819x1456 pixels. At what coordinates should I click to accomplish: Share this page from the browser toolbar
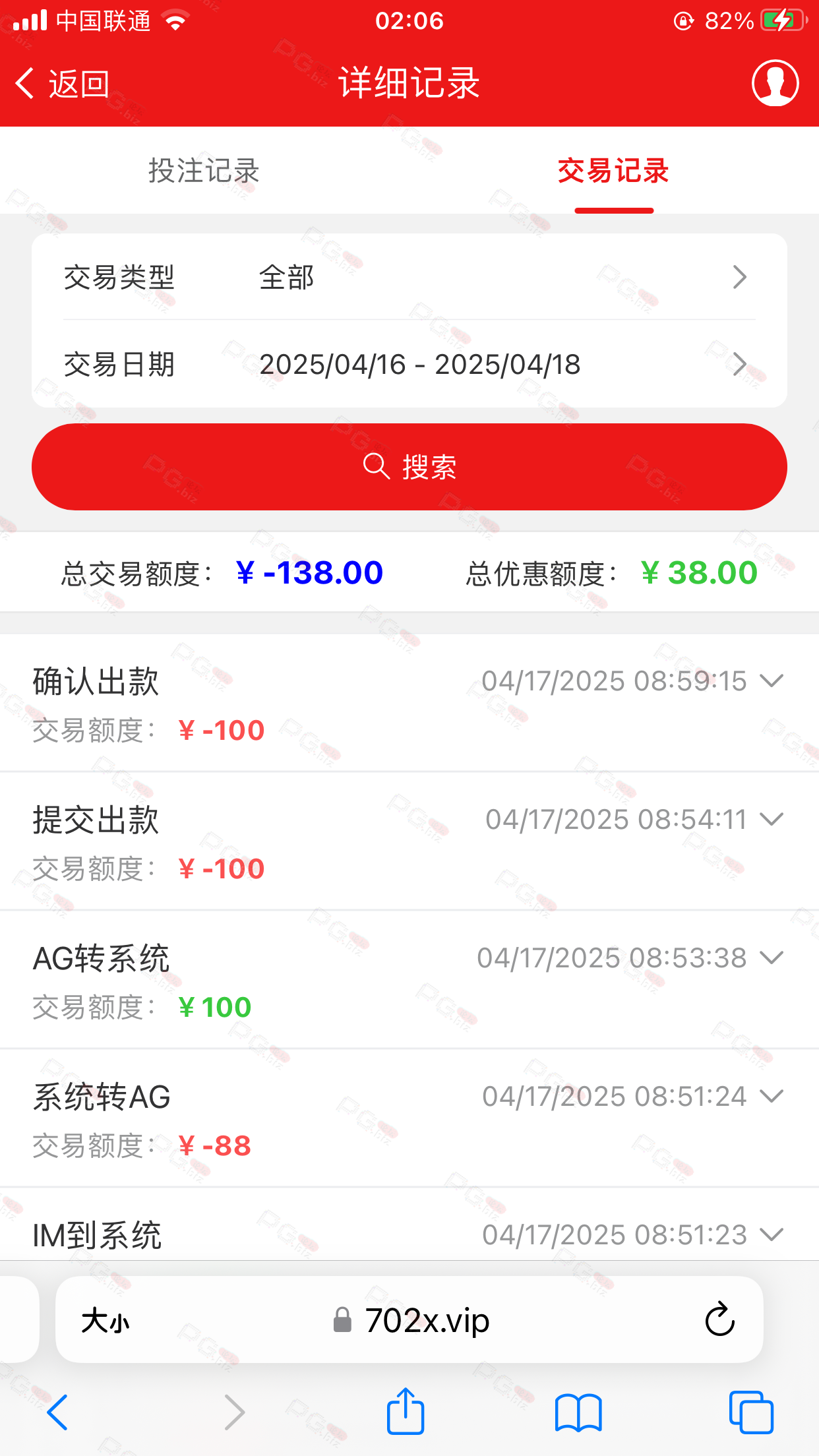coord(405,1410)
